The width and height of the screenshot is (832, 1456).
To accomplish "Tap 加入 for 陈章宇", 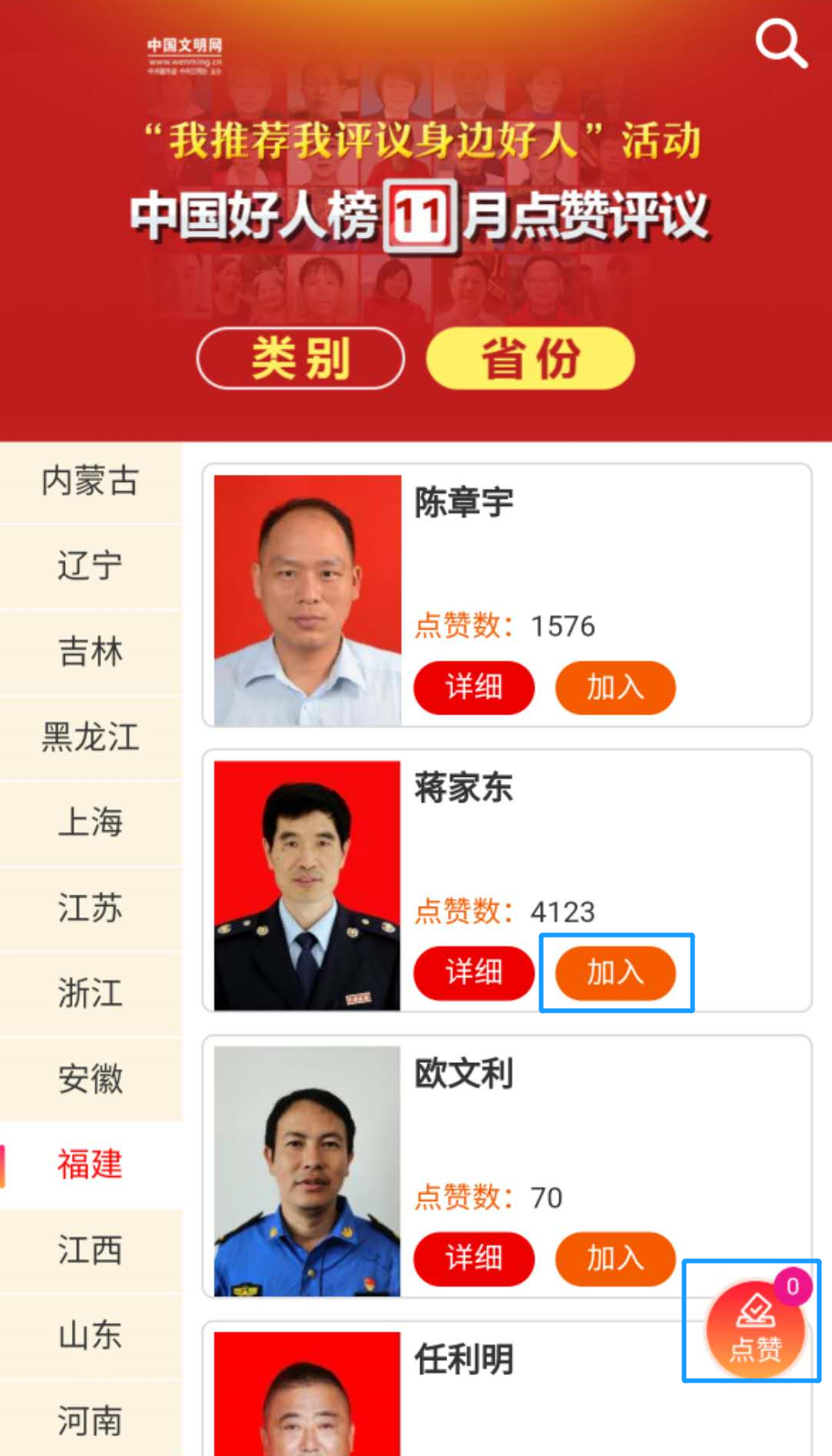I will 615,687.
